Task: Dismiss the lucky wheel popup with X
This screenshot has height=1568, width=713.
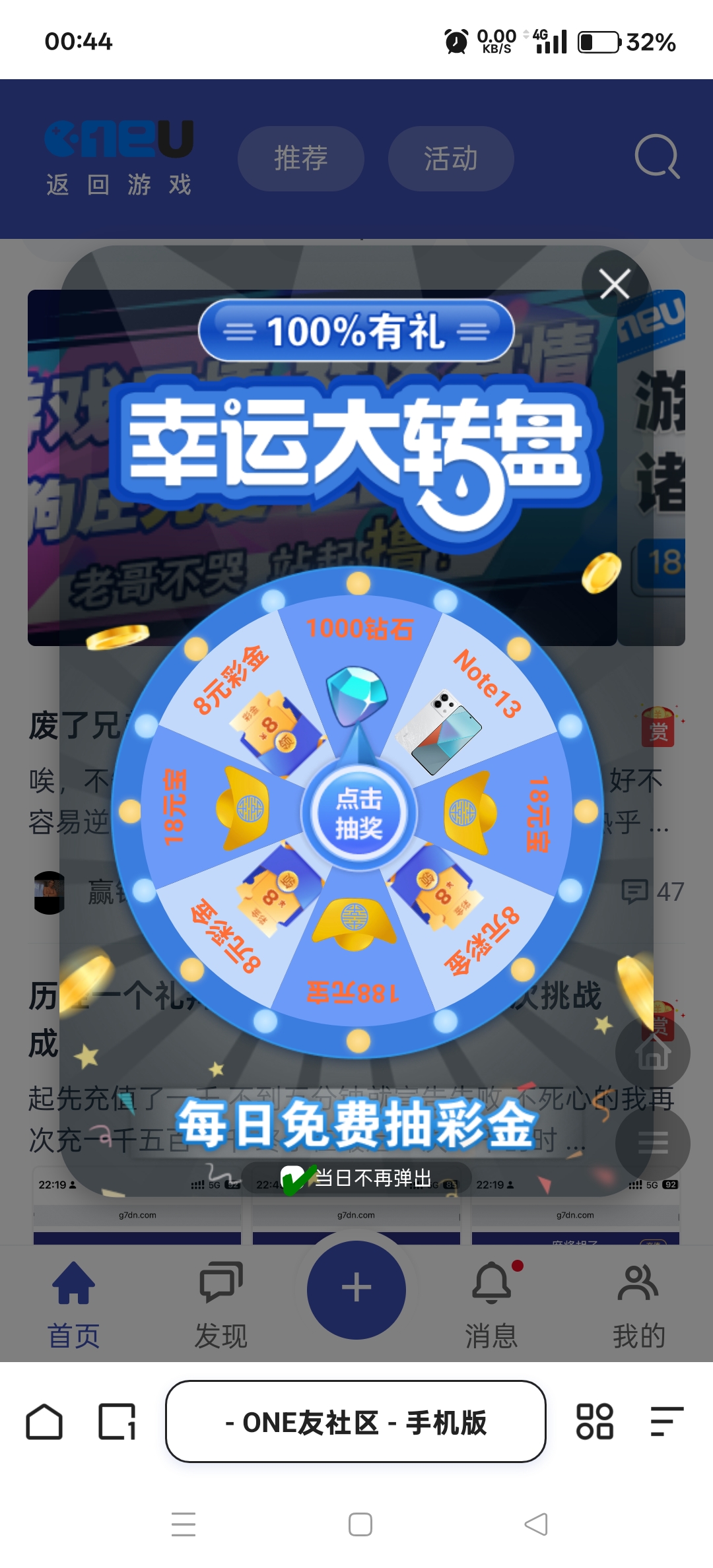Action: 614,284
